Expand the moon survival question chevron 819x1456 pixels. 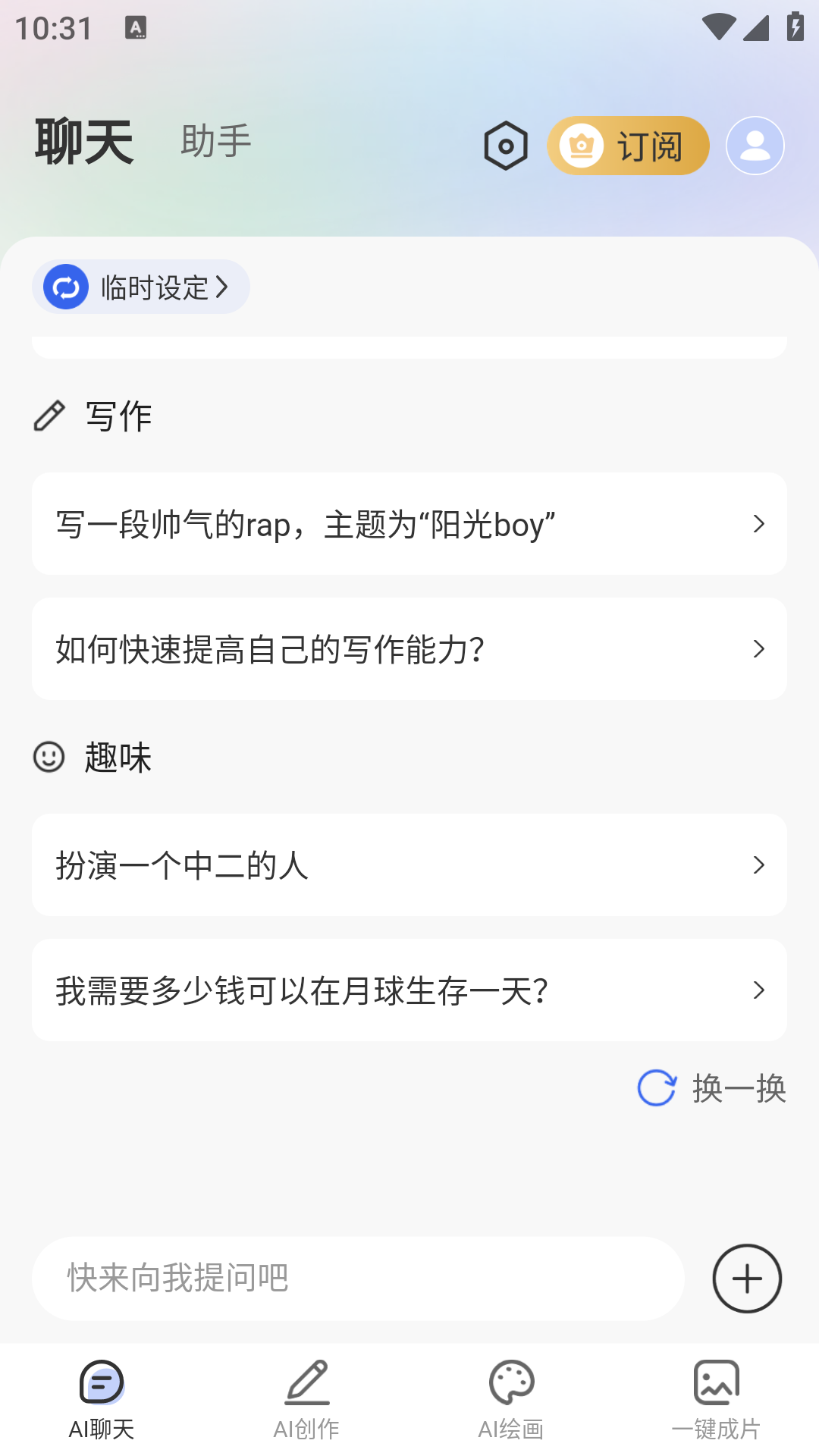[759, 989]
